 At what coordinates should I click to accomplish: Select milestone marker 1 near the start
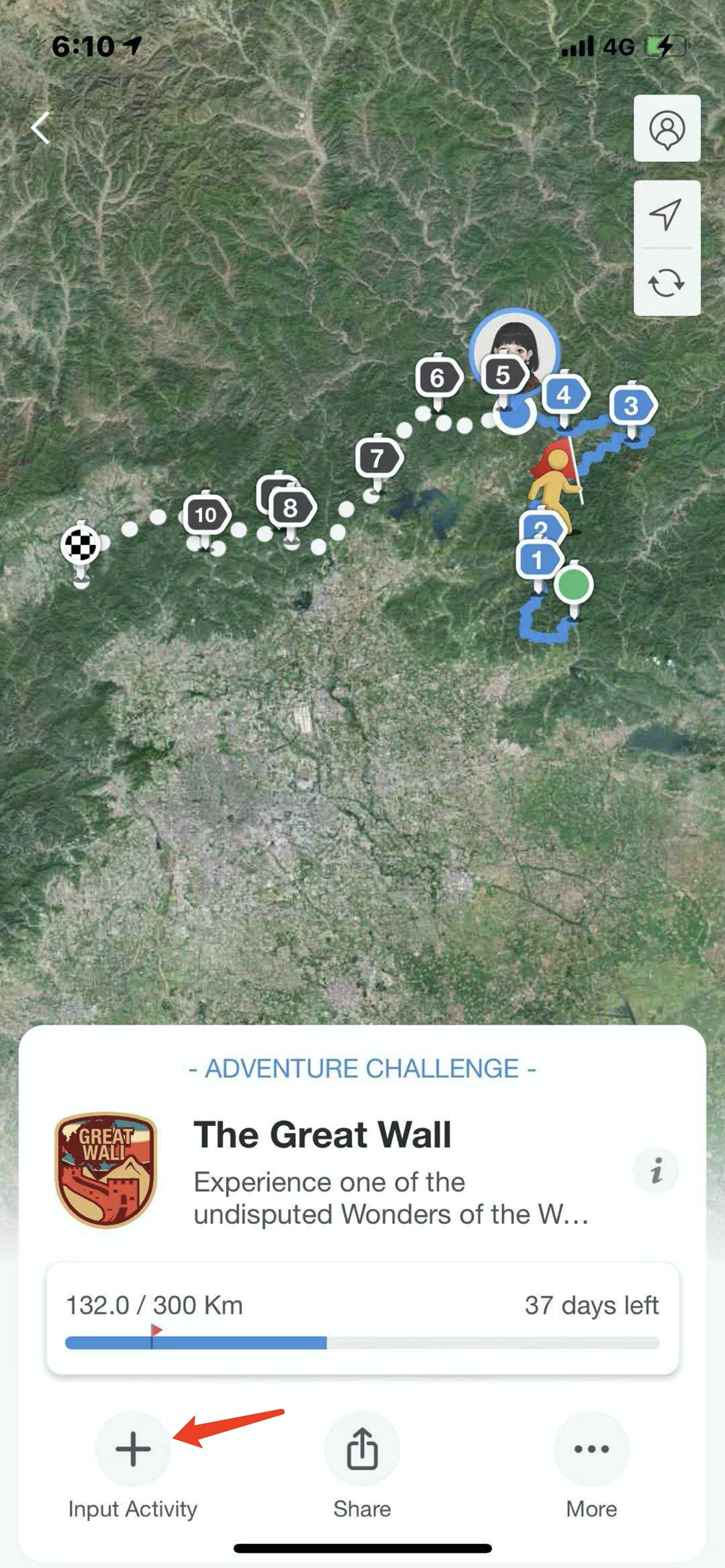538,561
